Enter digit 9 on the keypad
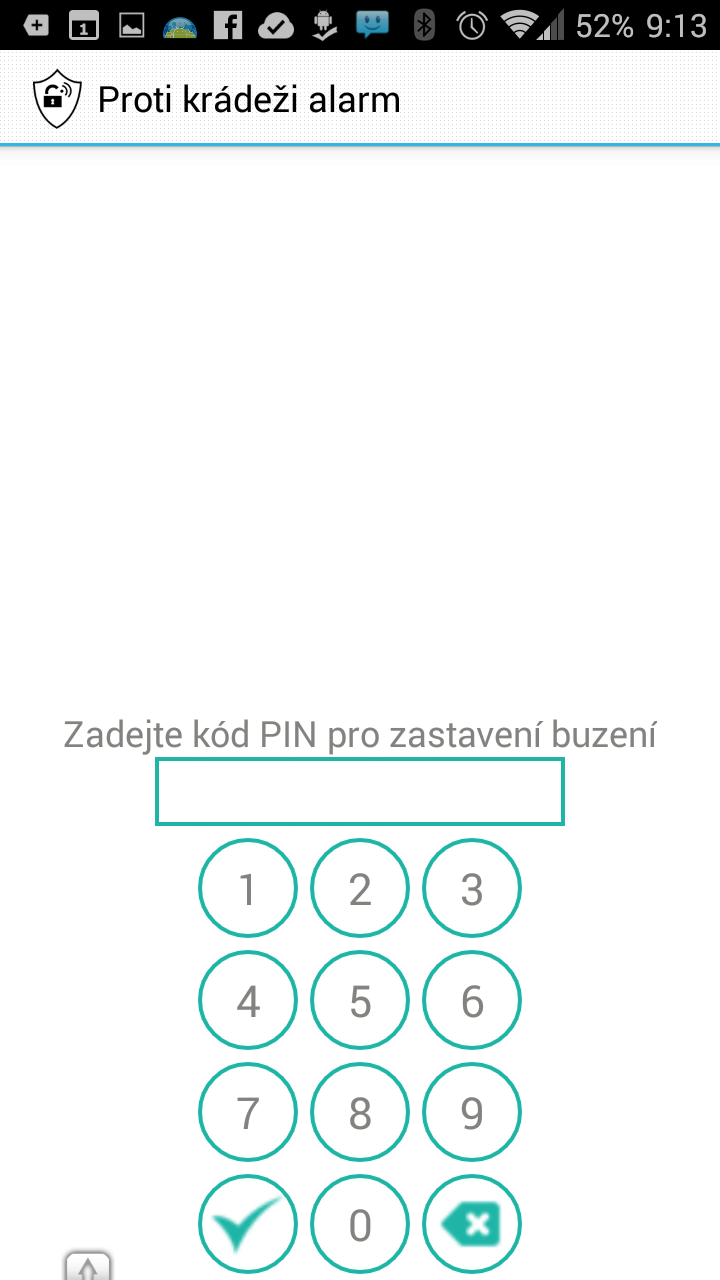This screenshot has height=1280, width=720. (472, 1112)
